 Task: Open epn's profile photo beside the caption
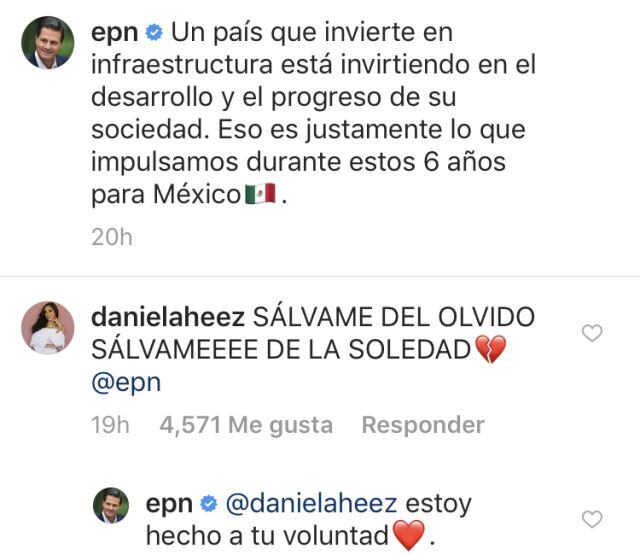[48, 43]
